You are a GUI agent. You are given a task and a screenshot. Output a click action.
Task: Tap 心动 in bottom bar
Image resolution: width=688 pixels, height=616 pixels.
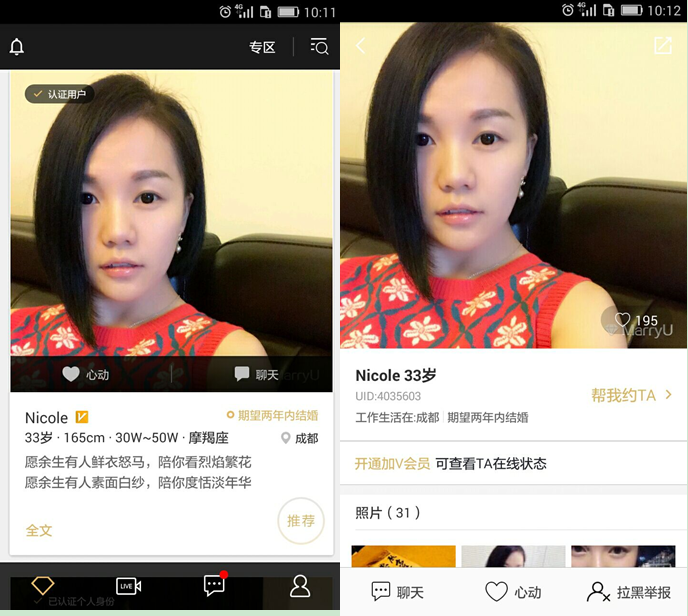point(513,592)
